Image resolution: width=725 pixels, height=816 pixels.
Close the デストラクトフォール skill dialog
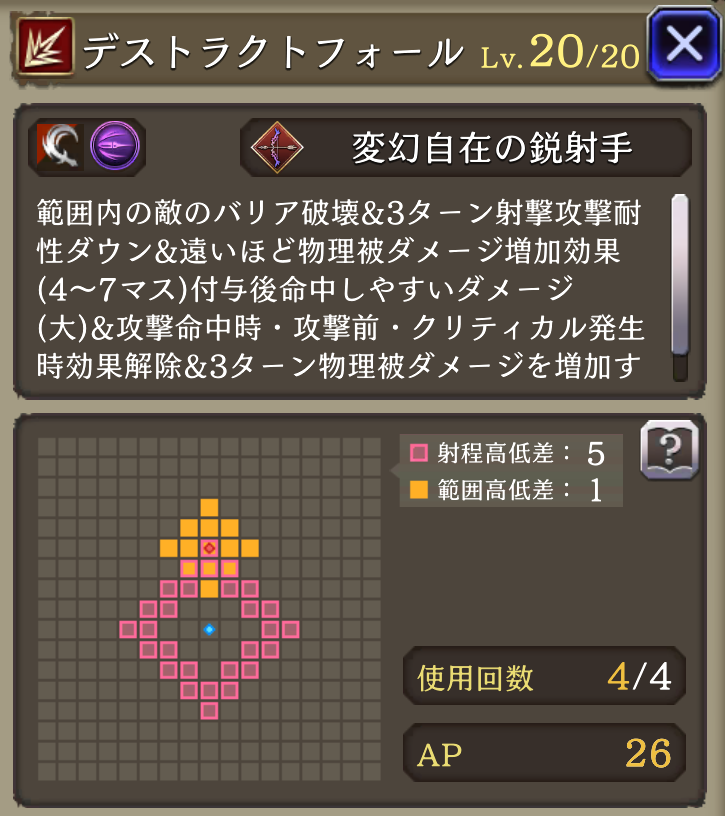[683, 45]
